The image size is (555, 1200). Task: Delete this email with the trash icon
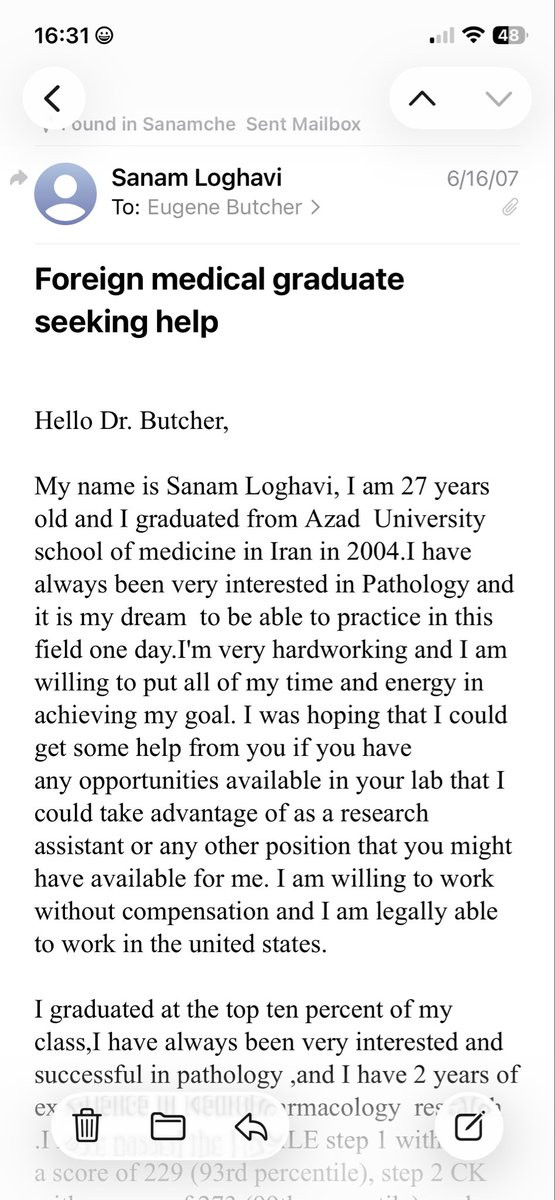click(x=88, y=1126)
